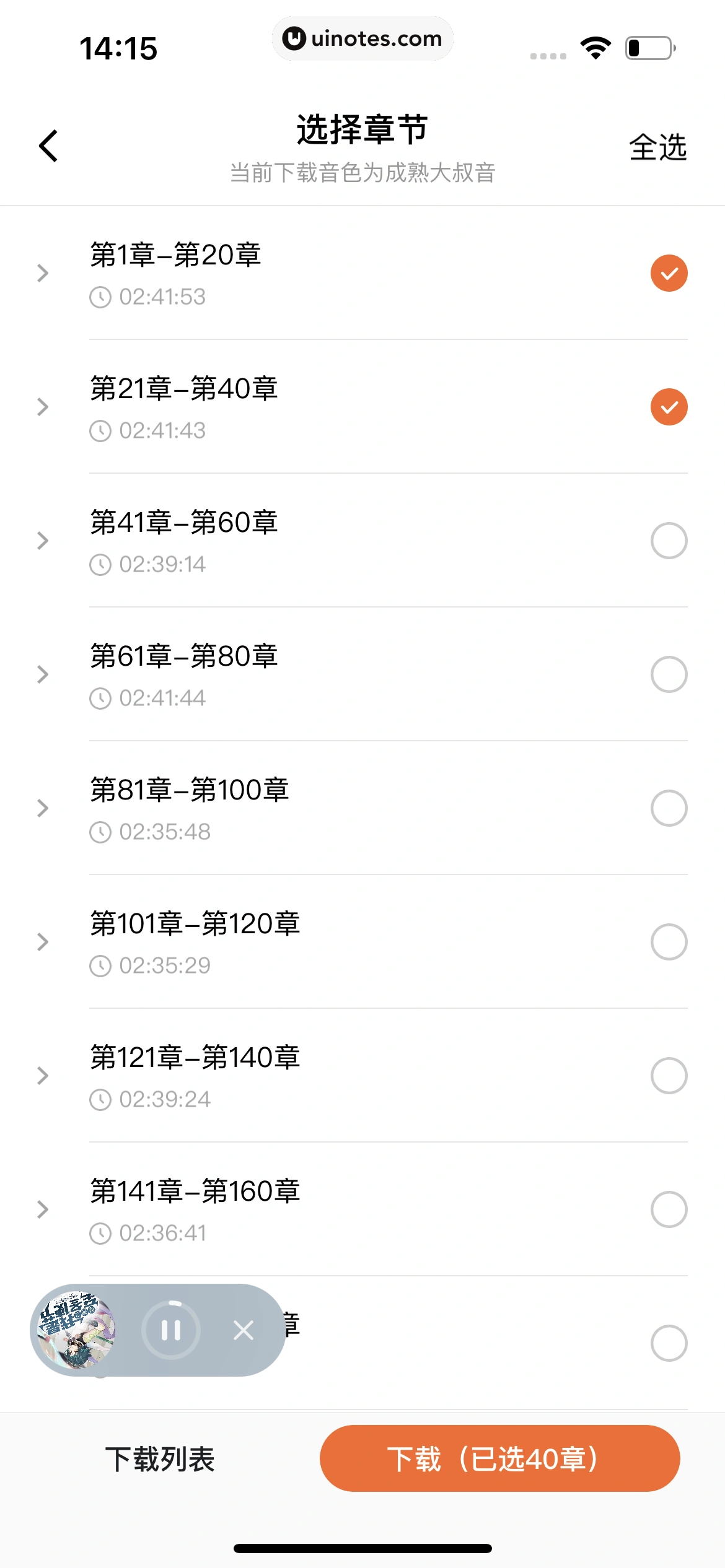Expand the 第61章–第80章 group
This screenshot has width=725, height=1568.
(43, 674)
